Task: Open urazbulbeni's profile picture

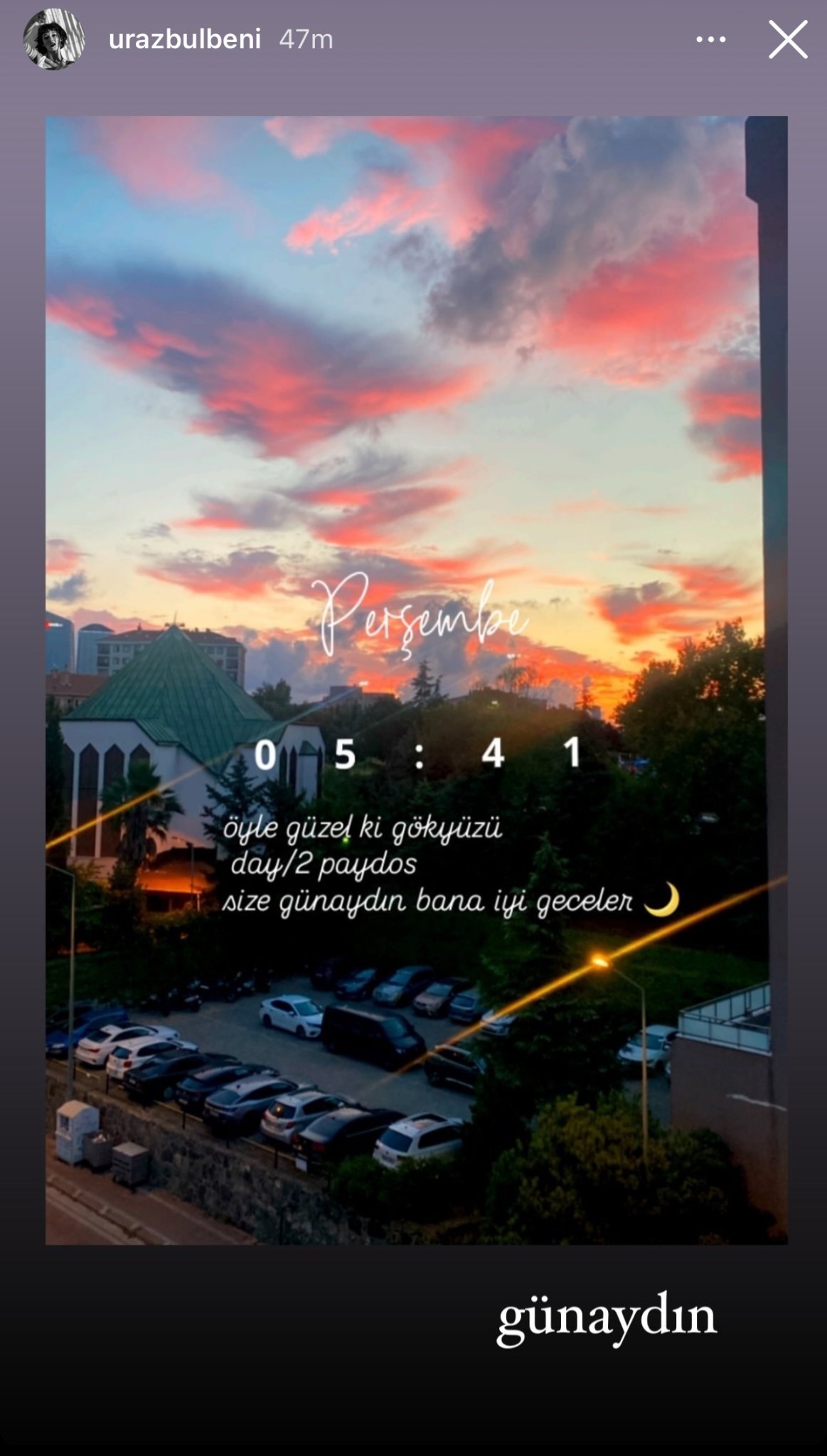Action: pyautogui.click(x=54, y=40)
